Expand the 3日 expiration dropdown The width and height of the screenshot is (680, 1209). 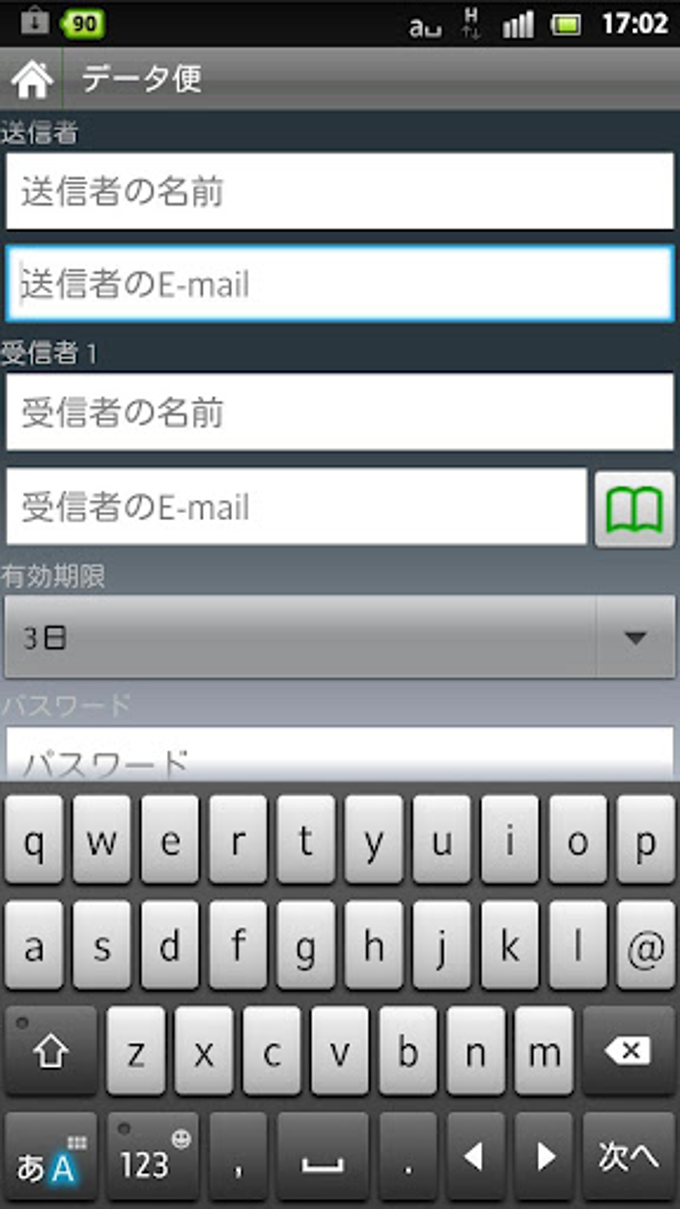tap(340, 638)
